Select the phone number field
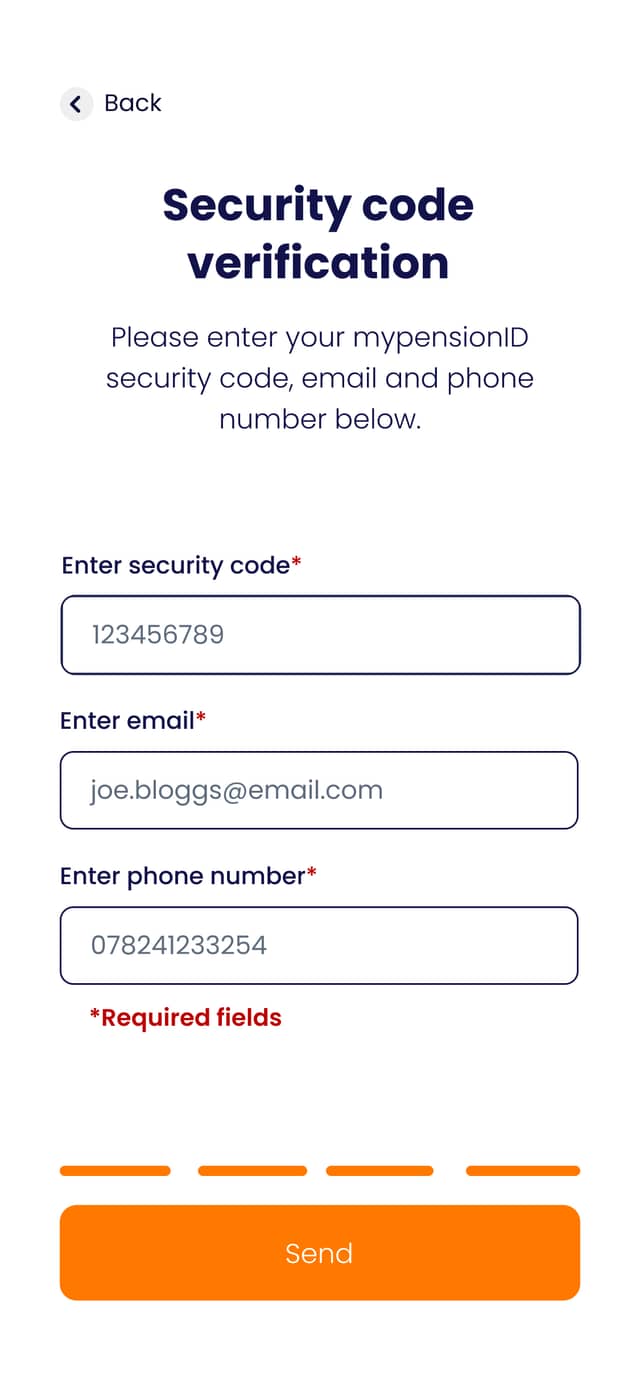The image size is (640, 1386). [x=320, y=945]
